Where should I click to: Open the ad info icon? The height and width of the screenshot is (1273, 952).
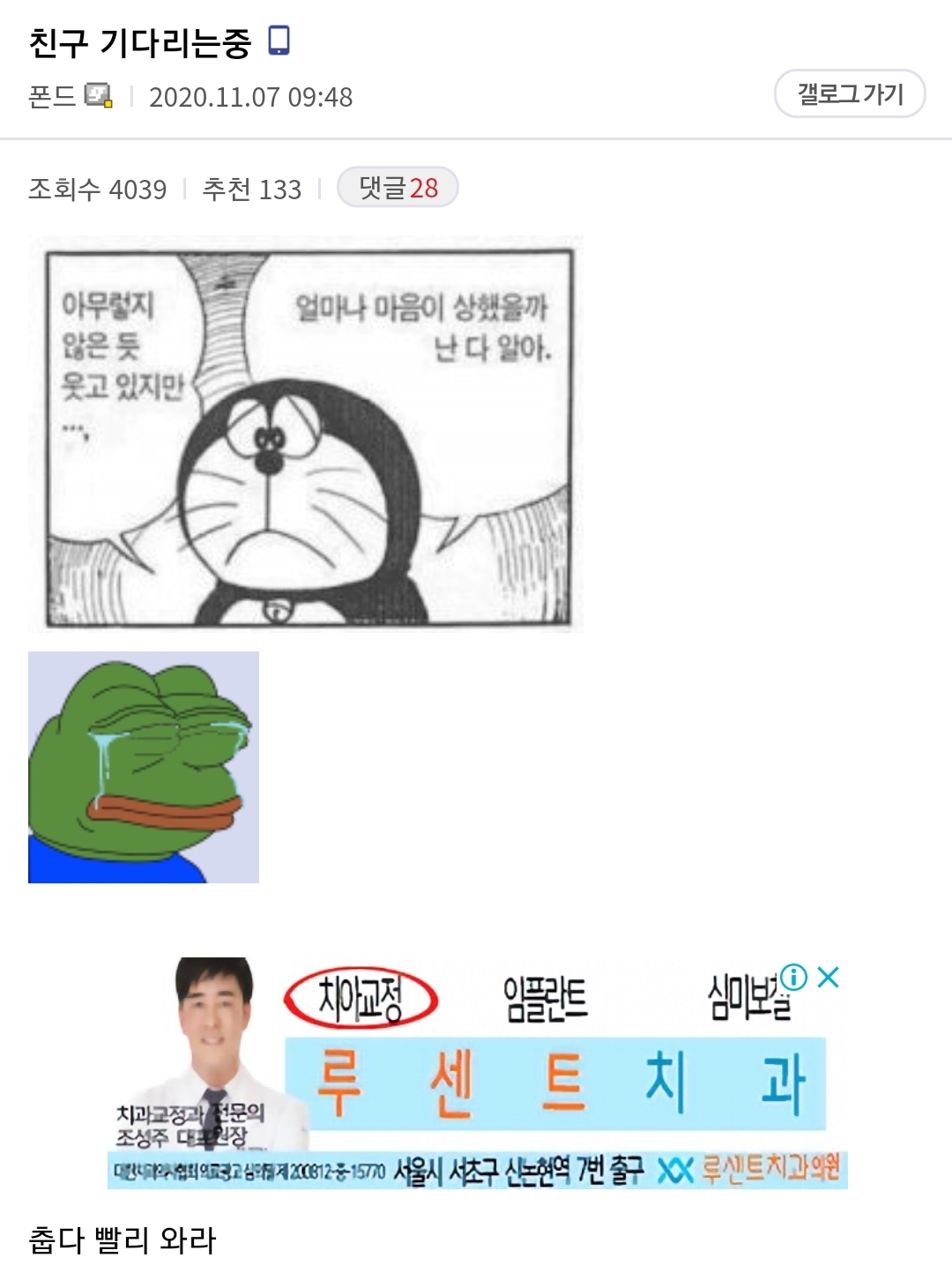(x=794, y=977)
